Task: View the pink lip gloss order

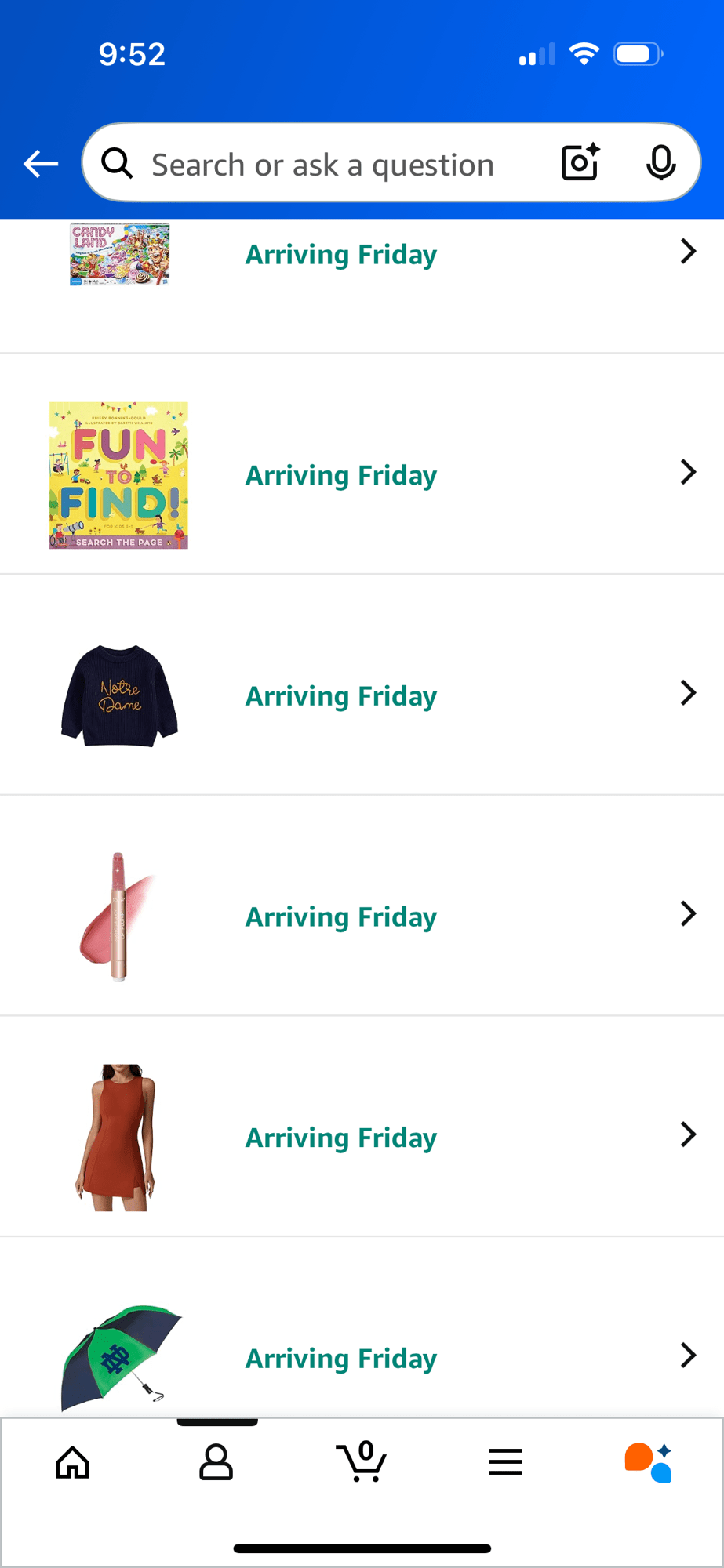Action: [x=362, y=916]
